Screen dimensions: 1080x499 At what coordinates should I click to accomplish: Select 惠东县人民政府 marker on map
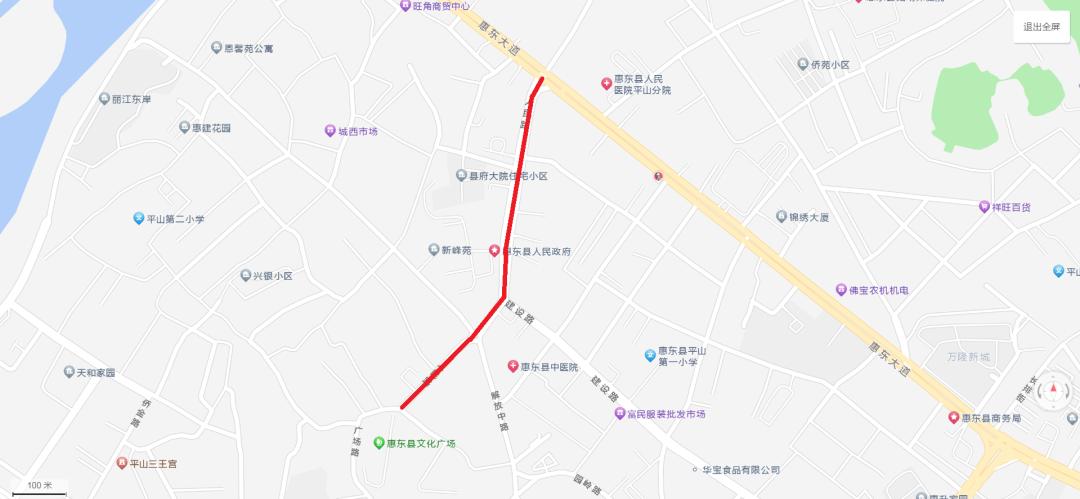(494, 251)
